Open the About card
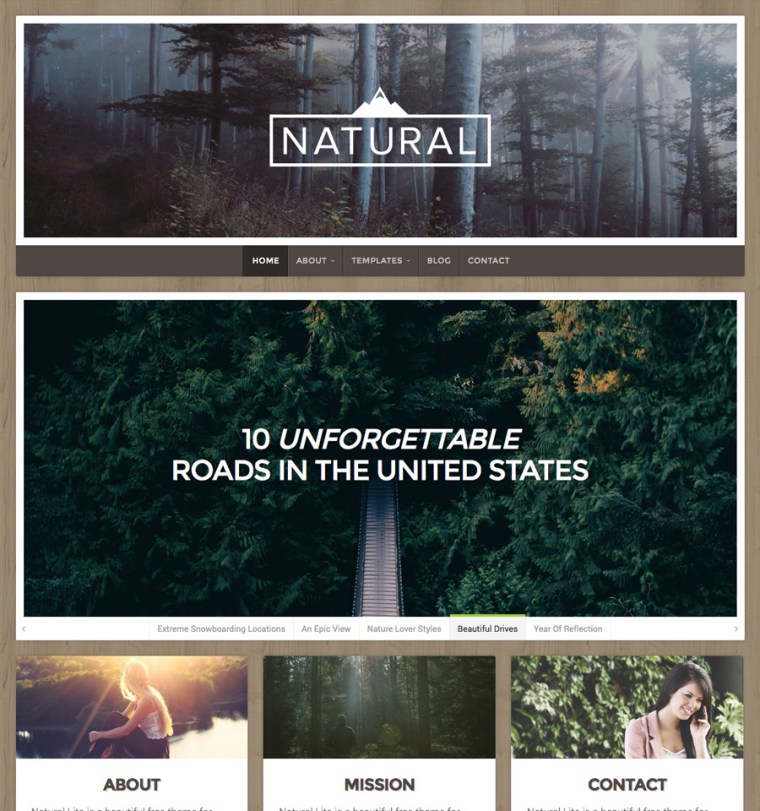760x811 pixels. [131, 784]
